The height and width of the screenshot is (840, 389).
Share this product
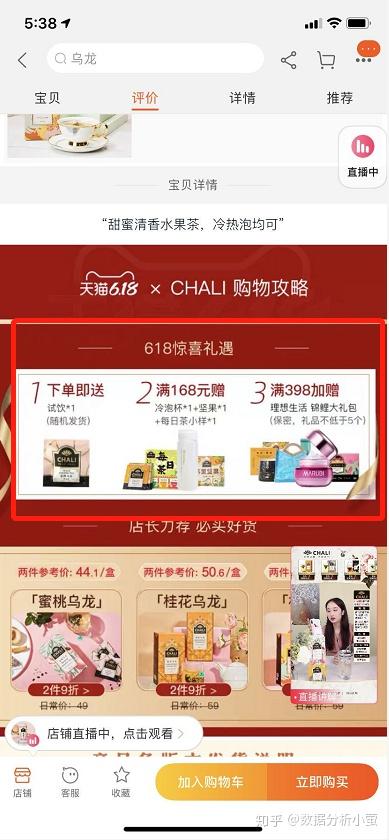289,60
